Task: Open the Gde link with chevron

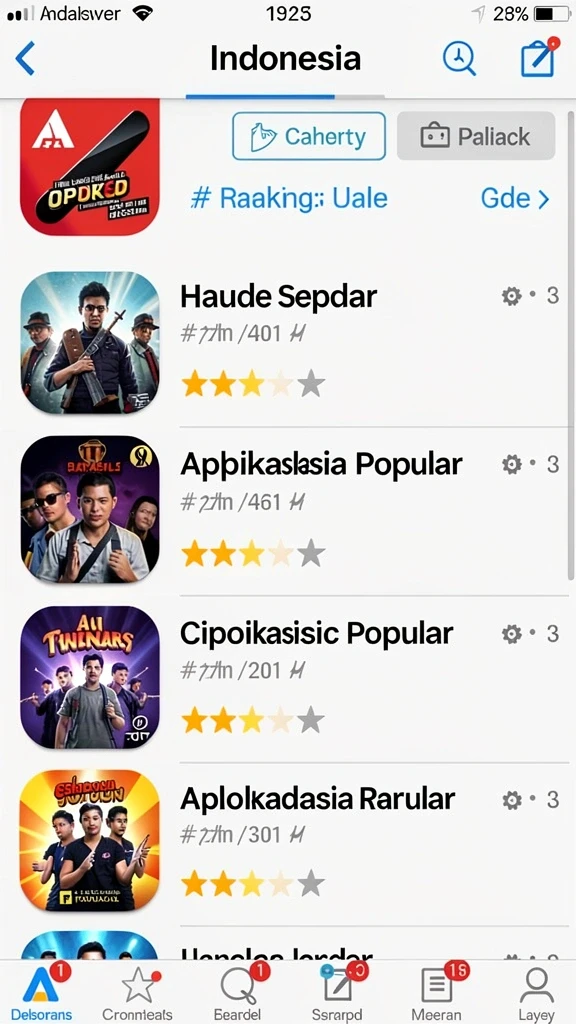Action: (515, 199)
